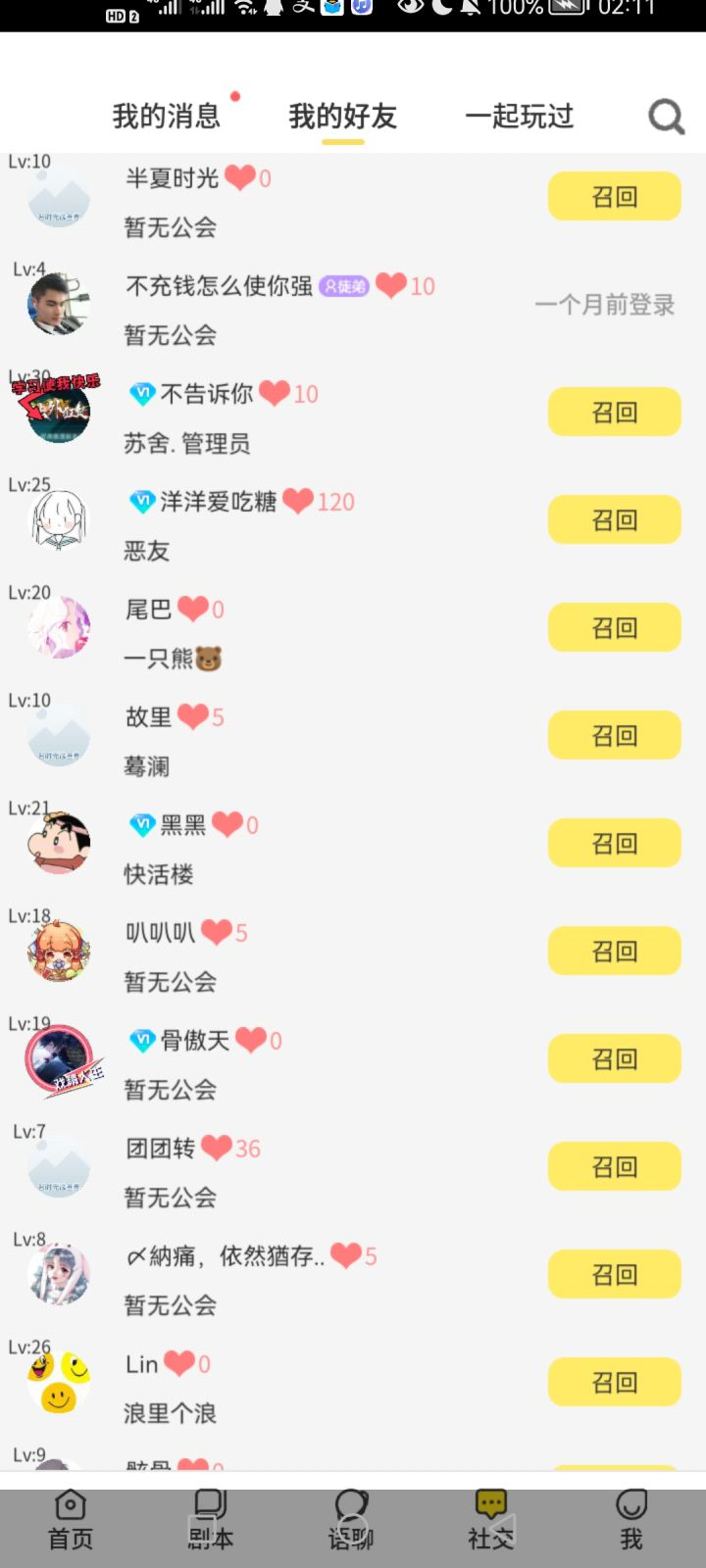Switch to the 我的消息 tab

point(168,116)
